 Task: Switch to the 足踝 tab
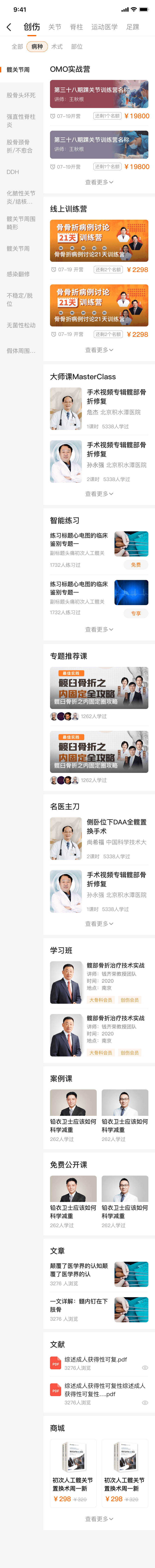(x=132, y=27)
